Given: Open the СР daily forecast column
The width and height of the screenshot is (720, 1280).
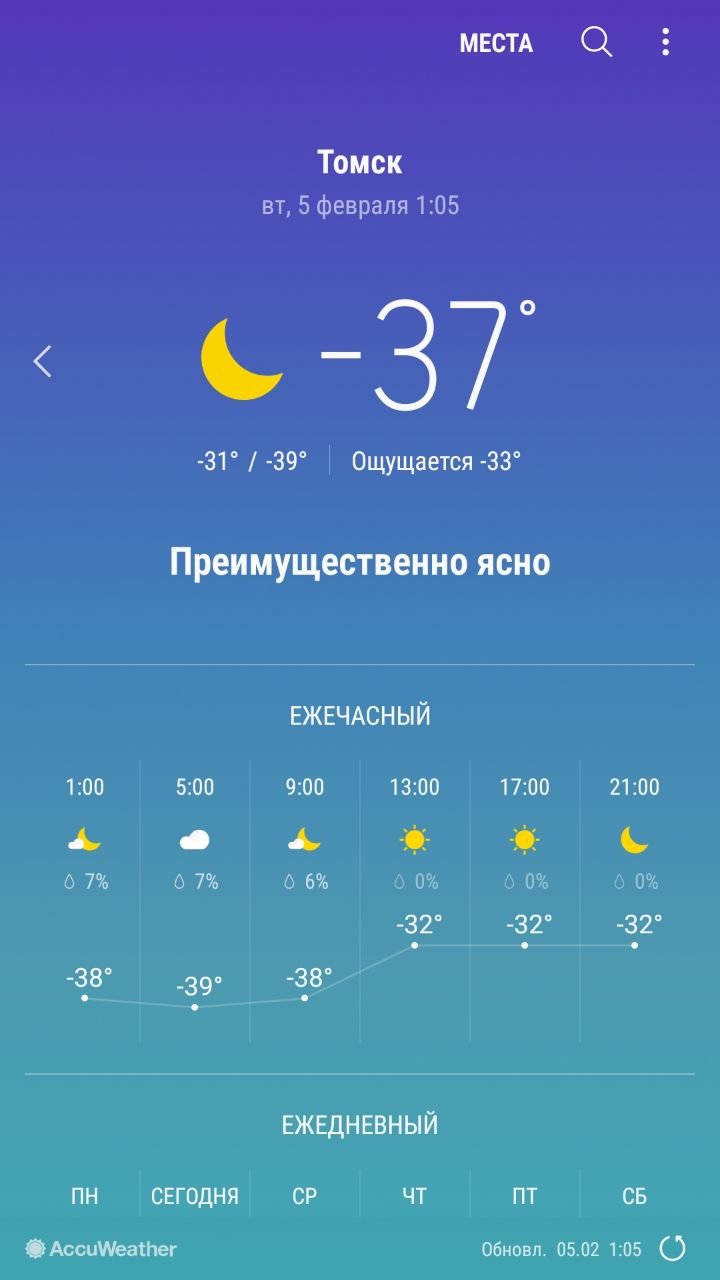Looking at the screenshot, I should [x=305, y=1196].
